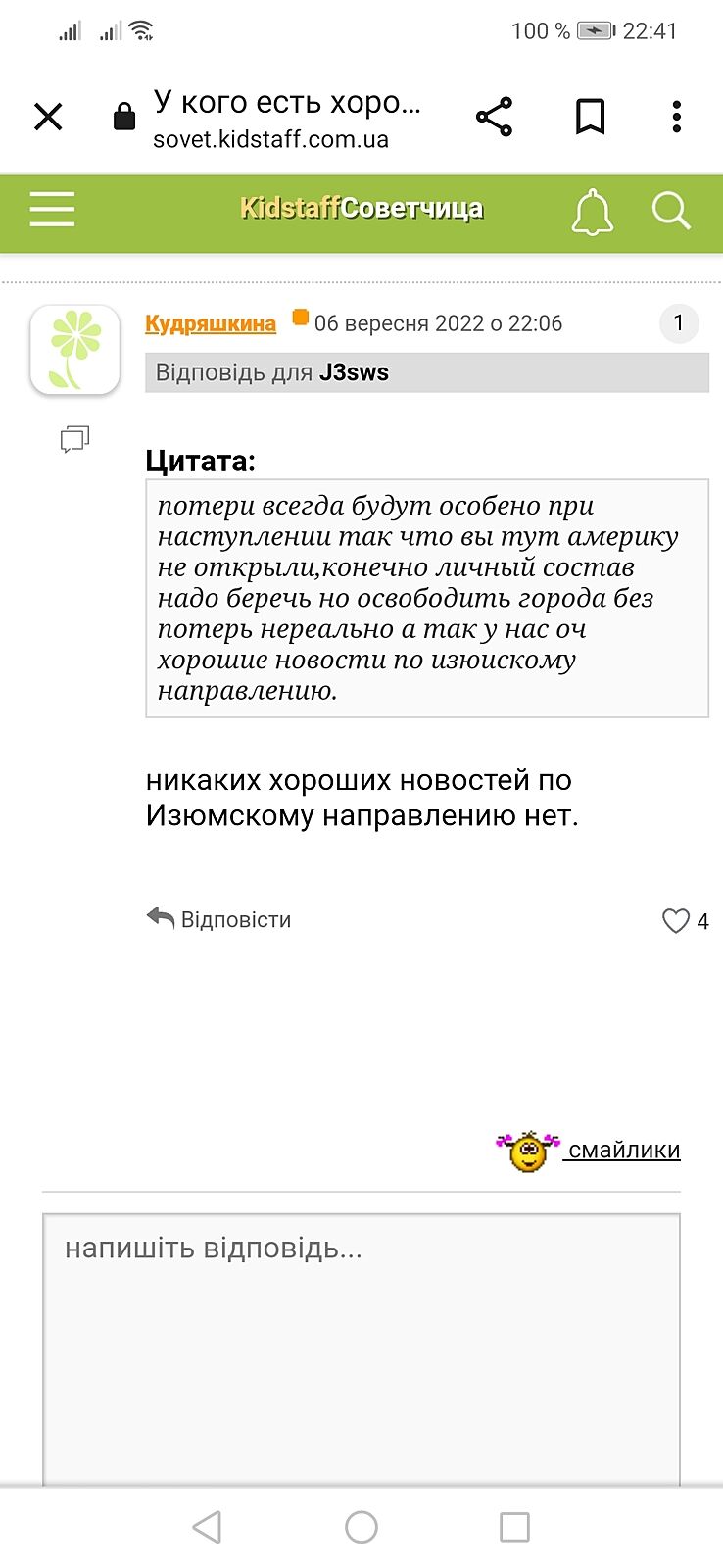The image size is (723, 1568).
Task: Open the hamburger drawer menu
Action: point(52,210)
